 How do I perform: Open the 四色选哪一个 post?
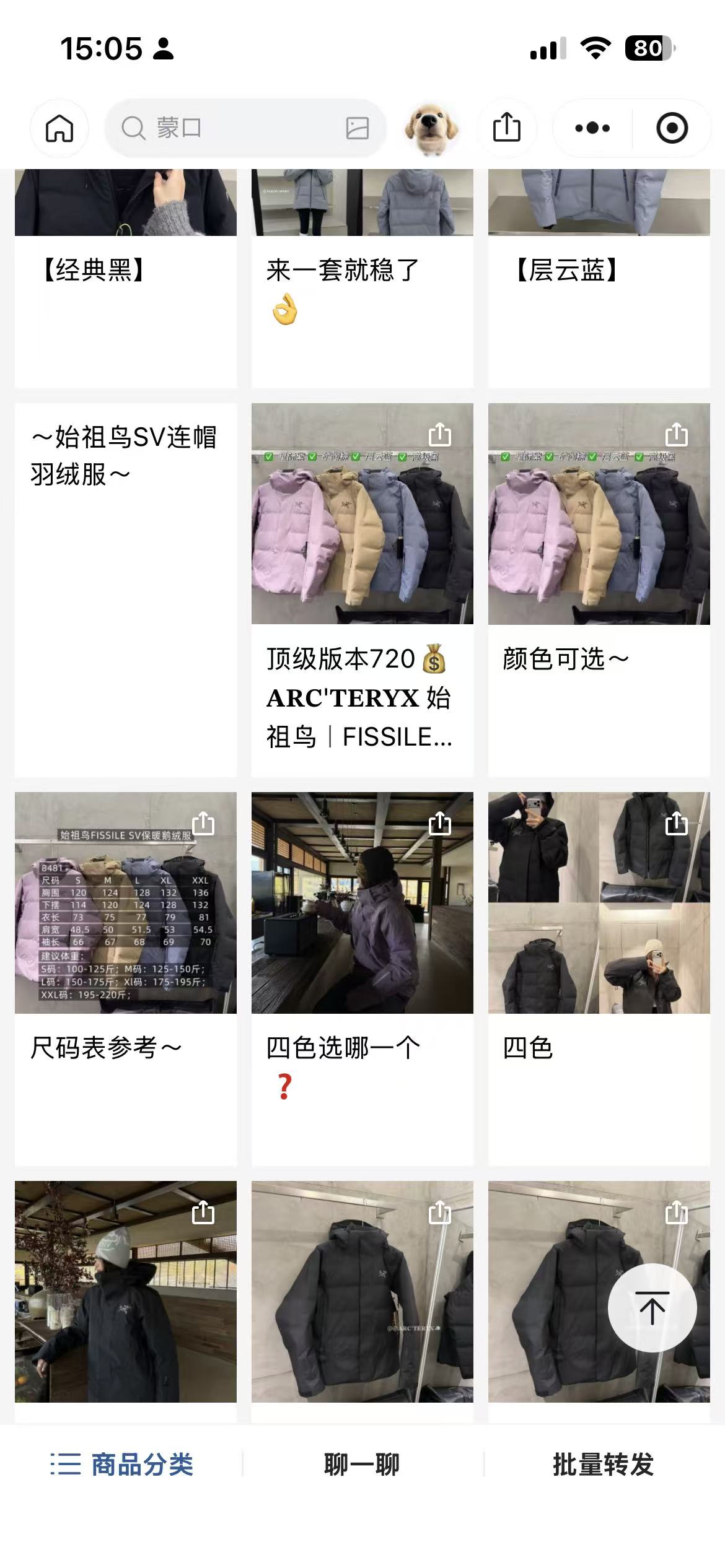(362, 902)
